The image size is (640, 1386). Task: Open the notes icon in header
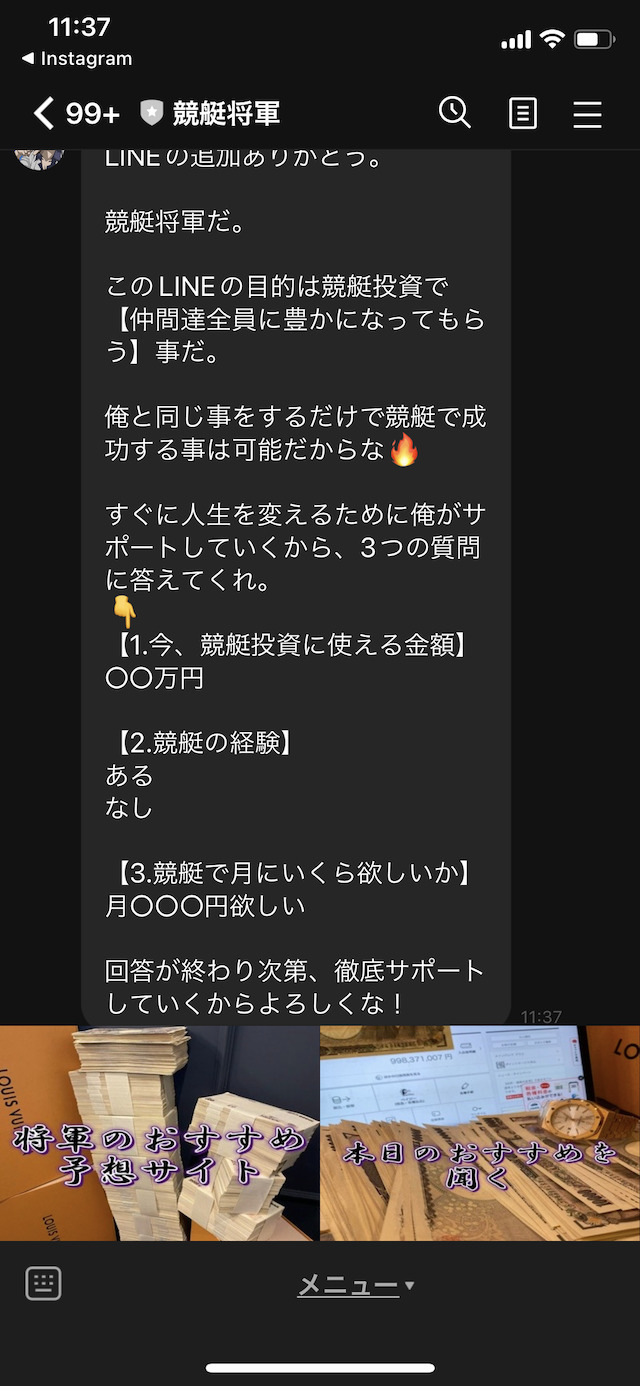[x=523, y=113]
